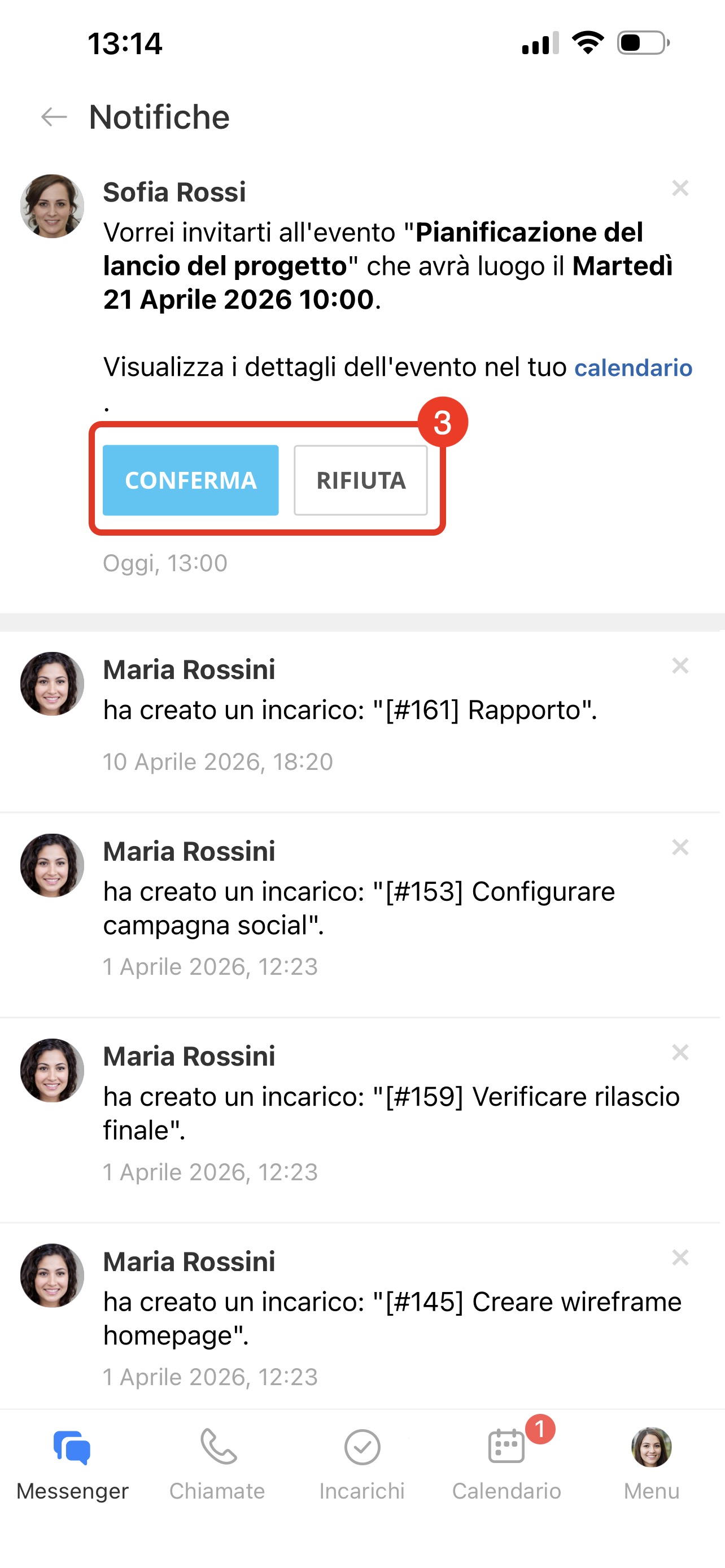Open the "[#159] Verificare rilascio finale" notification
The height and width of the screenshot is (1568, 725).
390,1113
